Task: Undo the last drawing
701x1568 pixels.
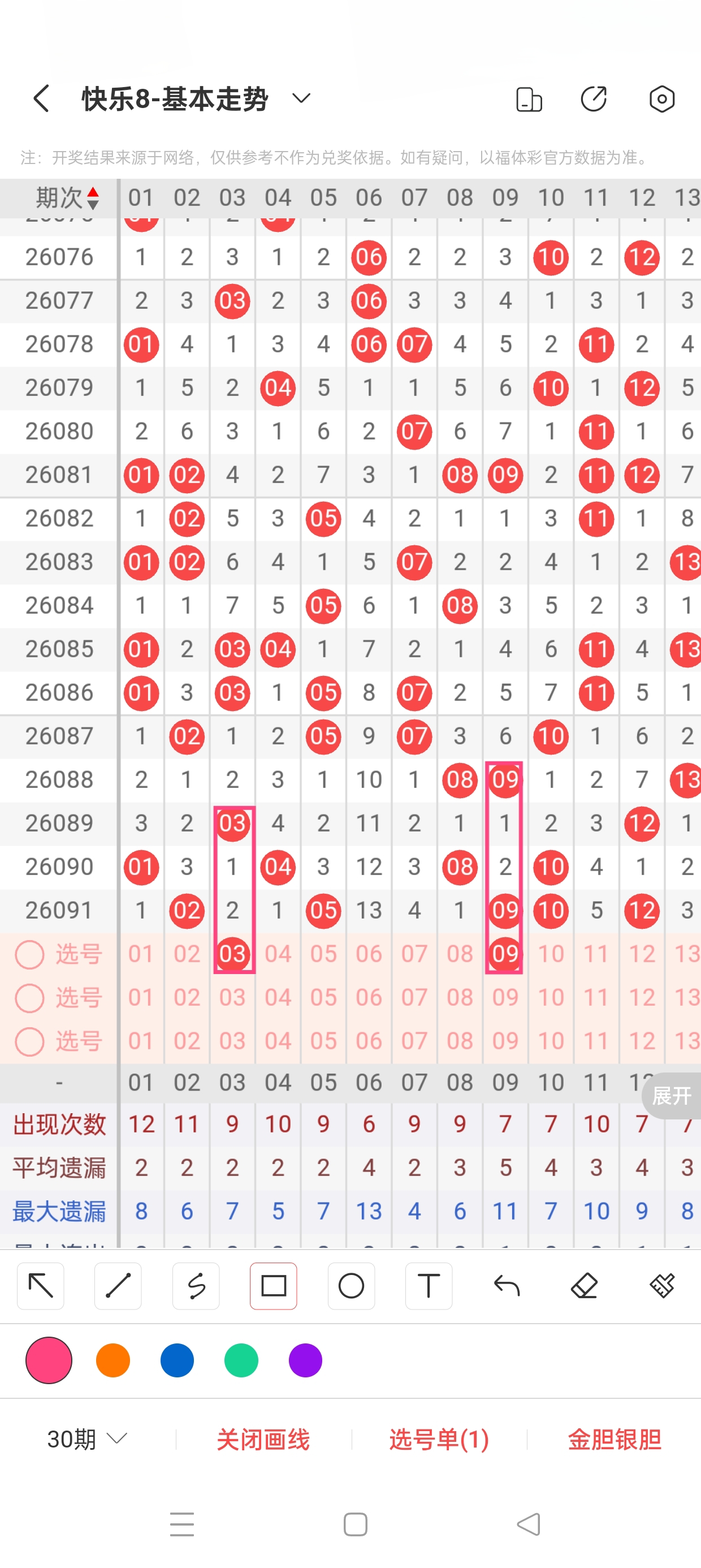Action: pyautogui.click(x=507, y=1286)
